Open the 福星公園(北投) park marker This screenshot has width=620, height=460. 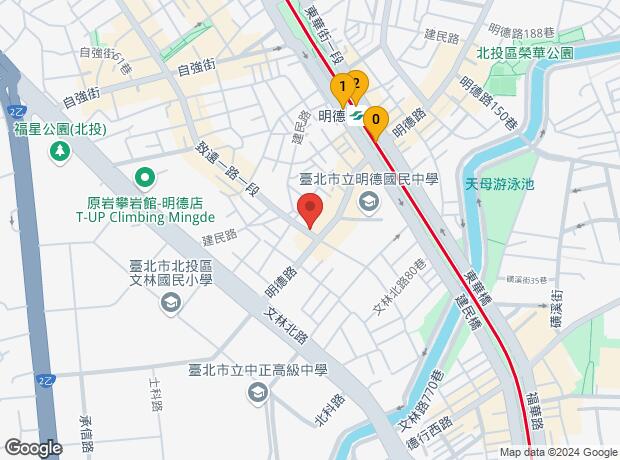[x=61, y=151]
